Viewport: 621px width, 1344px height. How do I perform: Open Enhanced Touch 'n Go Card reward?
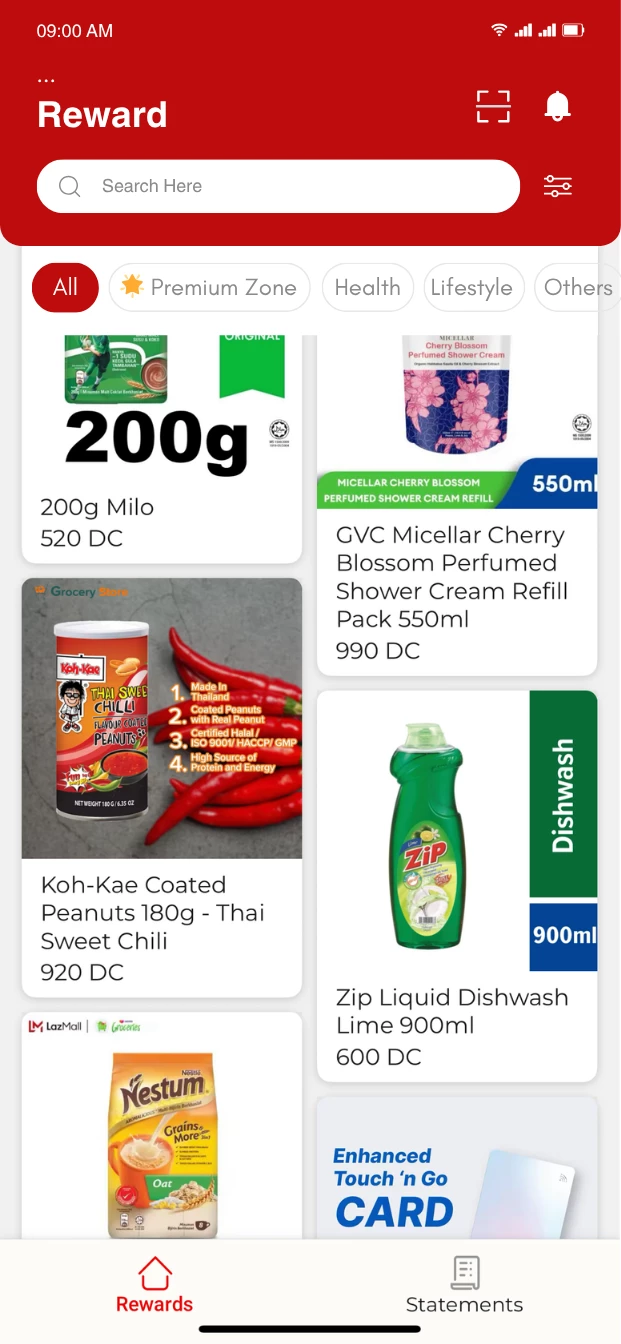(x=456, y=1170)
